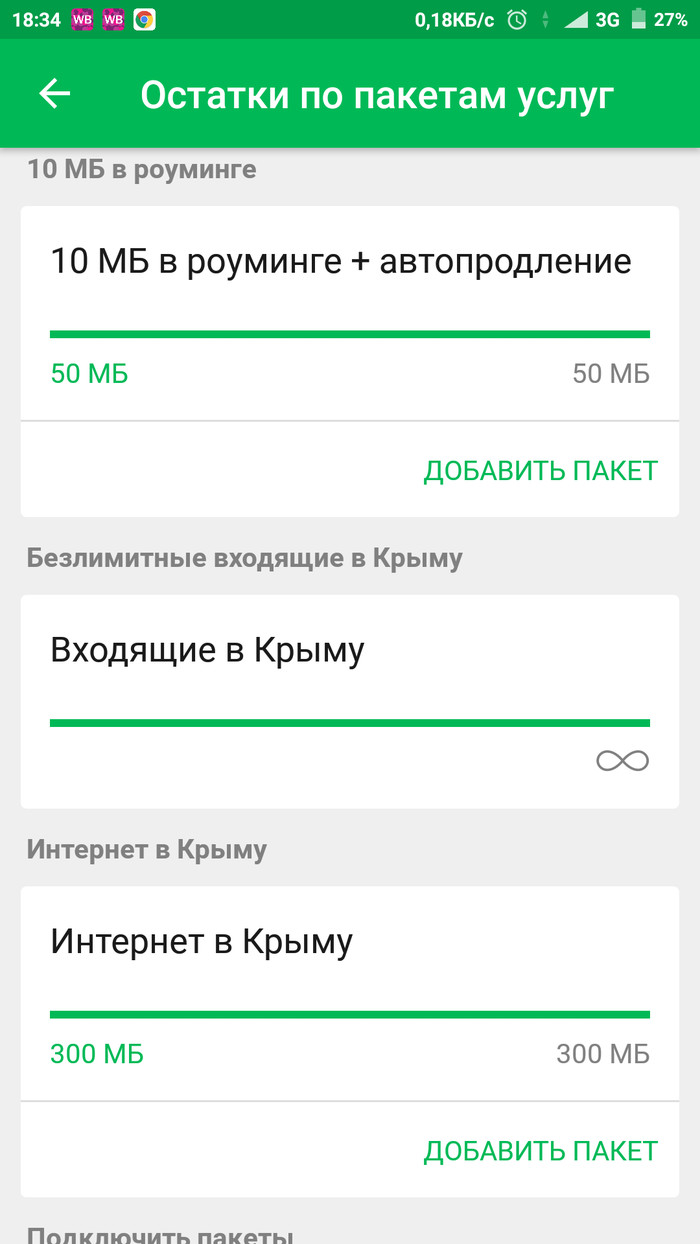Go back using the arrow icon
Screen dimensions: 700x1244
(x=55, y=94)
